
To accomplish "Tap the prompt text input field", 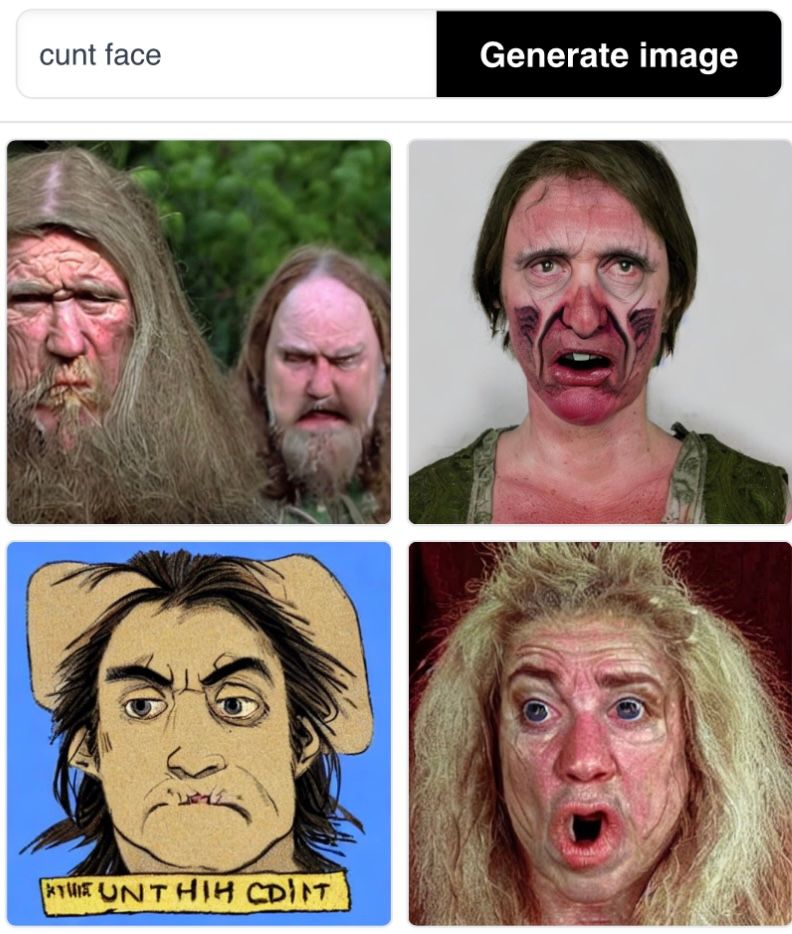I will pos(227,55).
